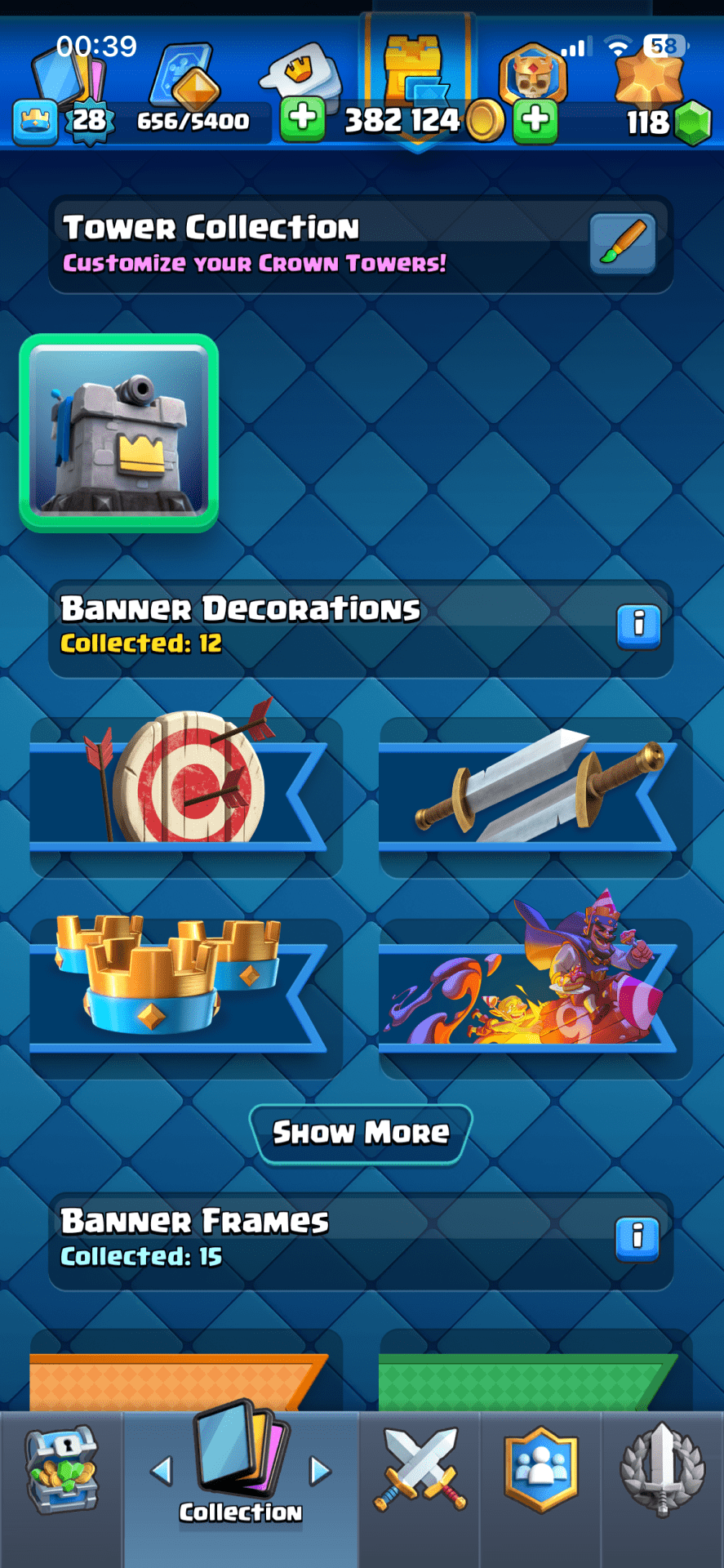Choose the colorful prince banner decoration
This screenshot has height=1568, width=724.
pyautogui.click(x=535, y=996)
